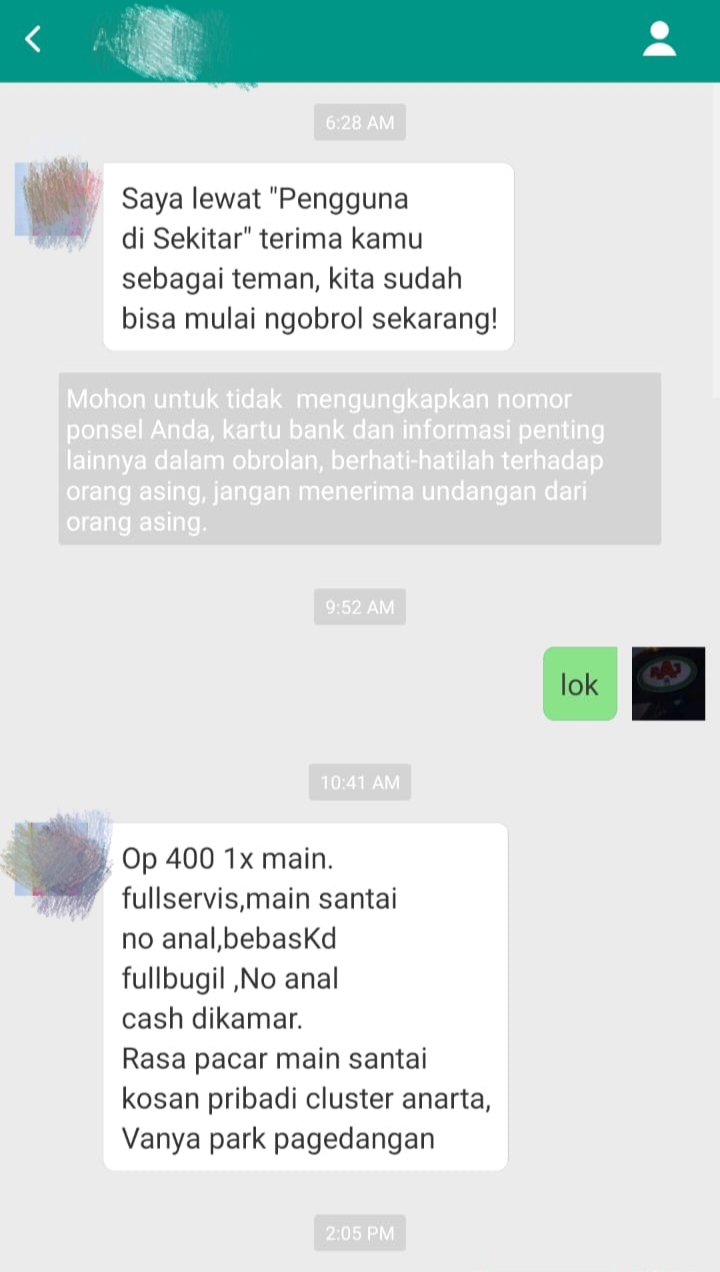Open your own avatar next to "lok"
720x1272 pixels.
tap(668, 684)
